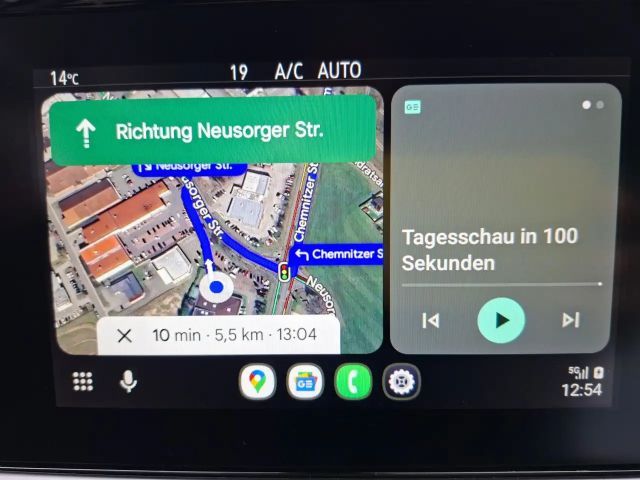Expand the 10 min · 5,5 km trip details
Image resolution: width=640 pixels, height=480 pixels.
tap(234, 335)
